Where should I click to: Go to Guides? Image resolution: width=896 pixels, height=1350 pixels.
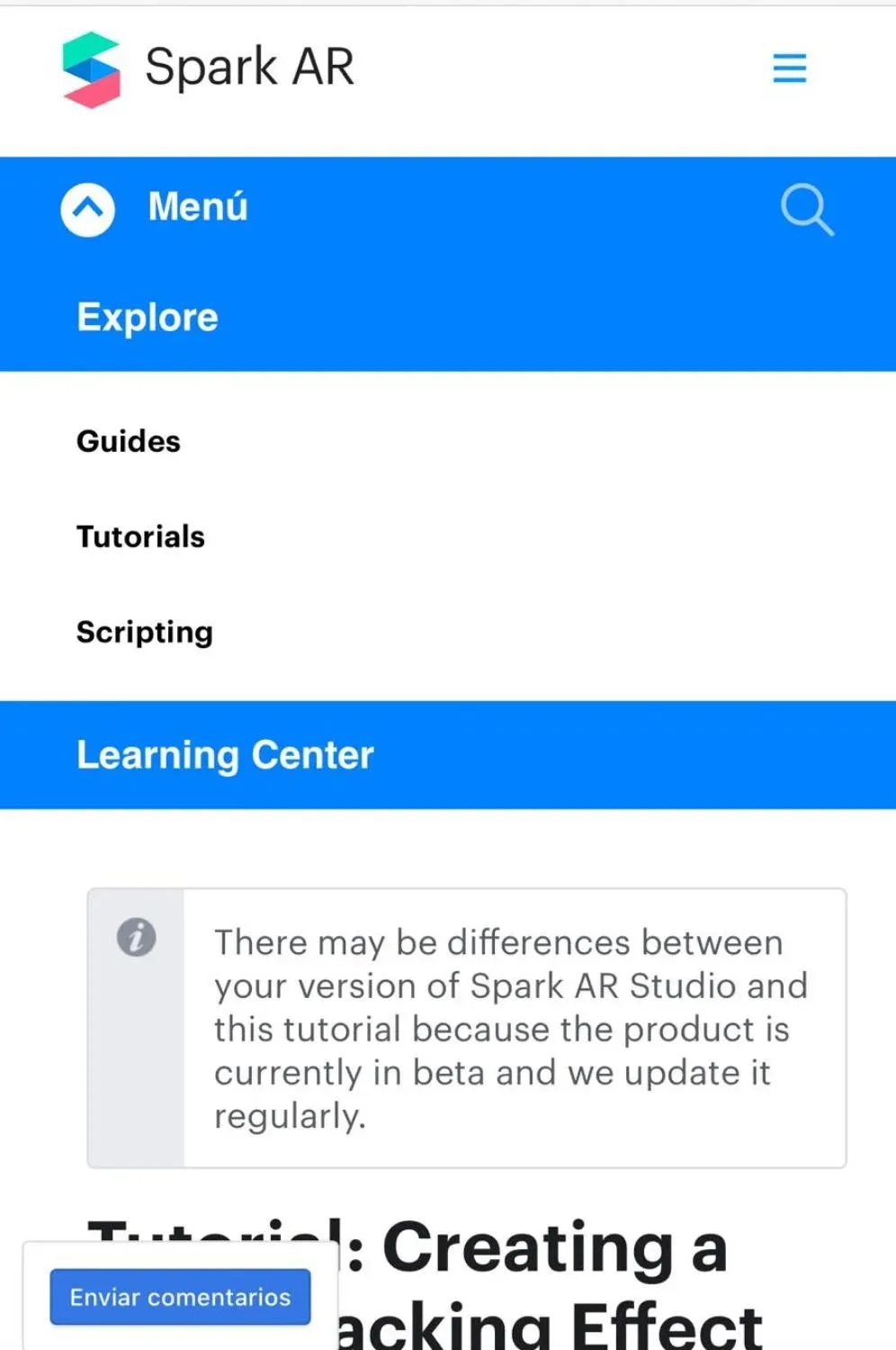129,441
